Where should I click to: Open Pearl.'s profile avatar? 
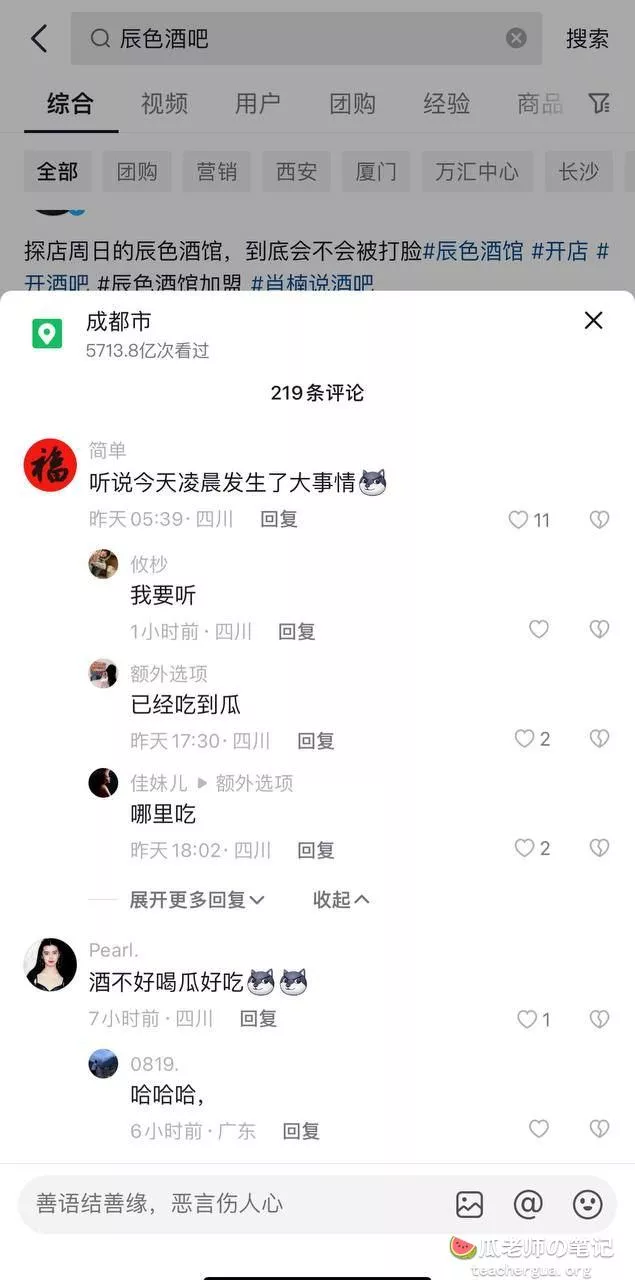point(50,964)
